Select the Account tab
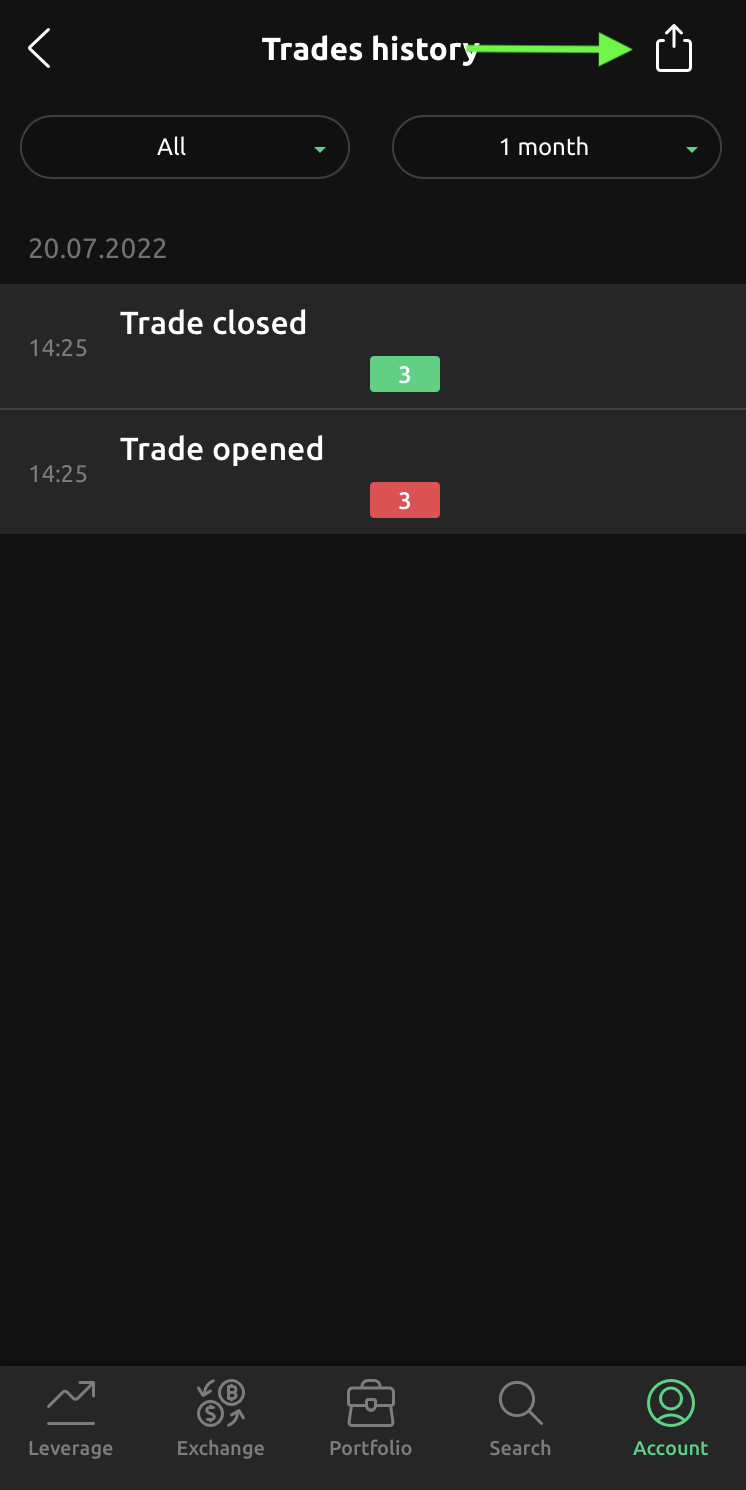Viewport: 746px width, 1490px height. (670, 1418)
